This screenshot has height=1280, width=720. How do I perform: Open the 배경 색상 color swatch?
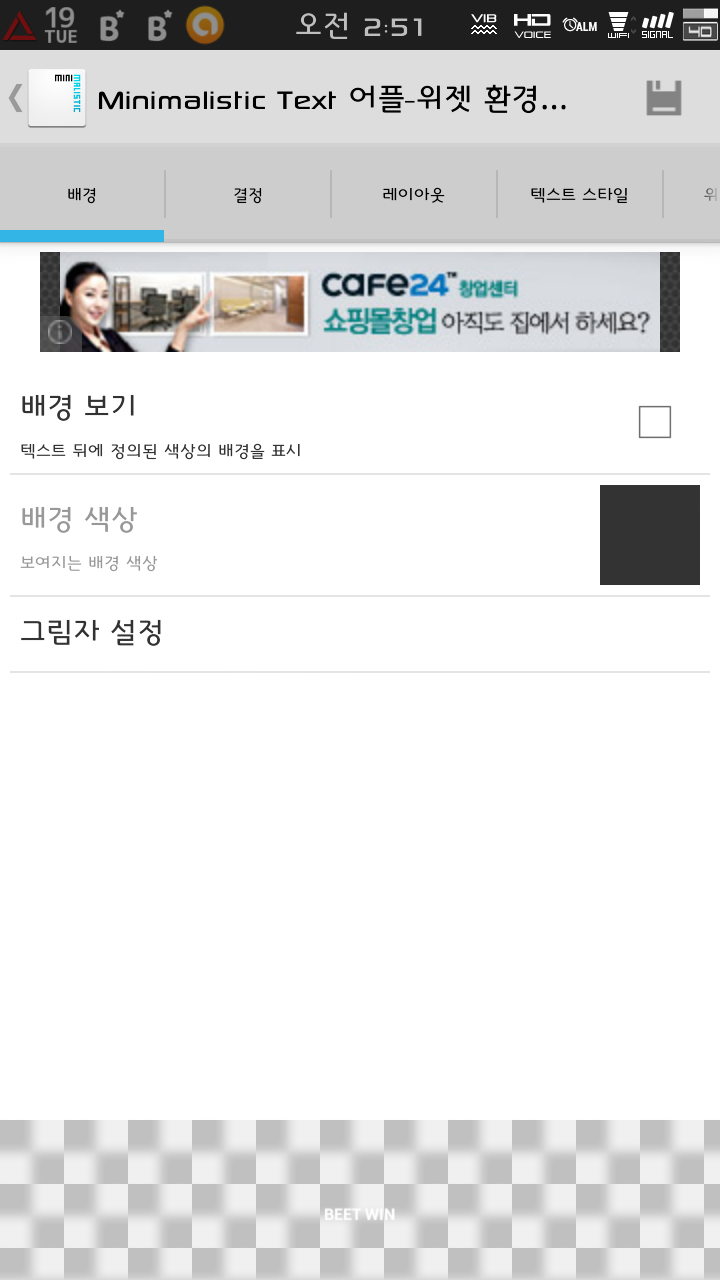click(x=649, y=535)
